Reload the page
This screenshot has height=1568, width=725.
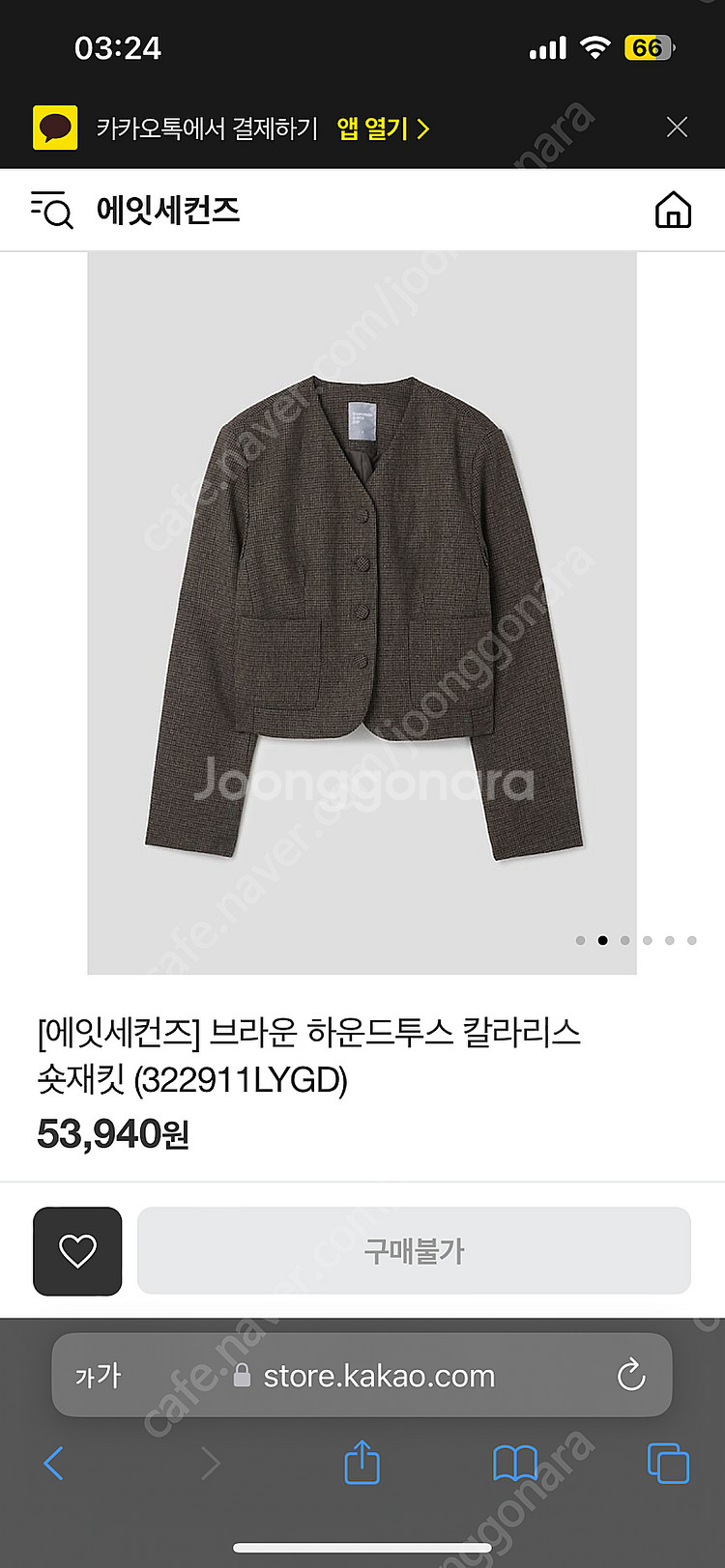pos(631,1375)
